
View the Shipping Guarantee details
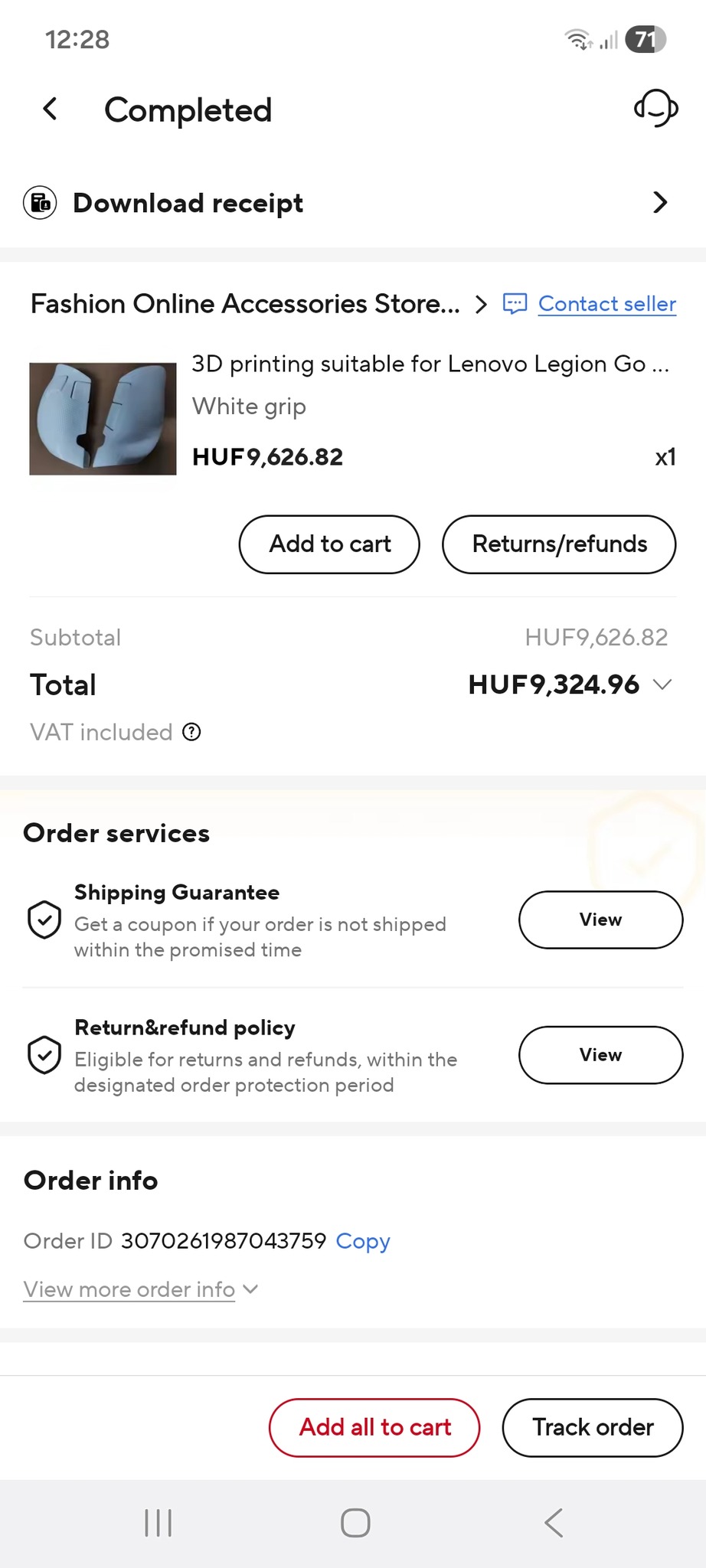pyautogui.click(x=600, y=920)
